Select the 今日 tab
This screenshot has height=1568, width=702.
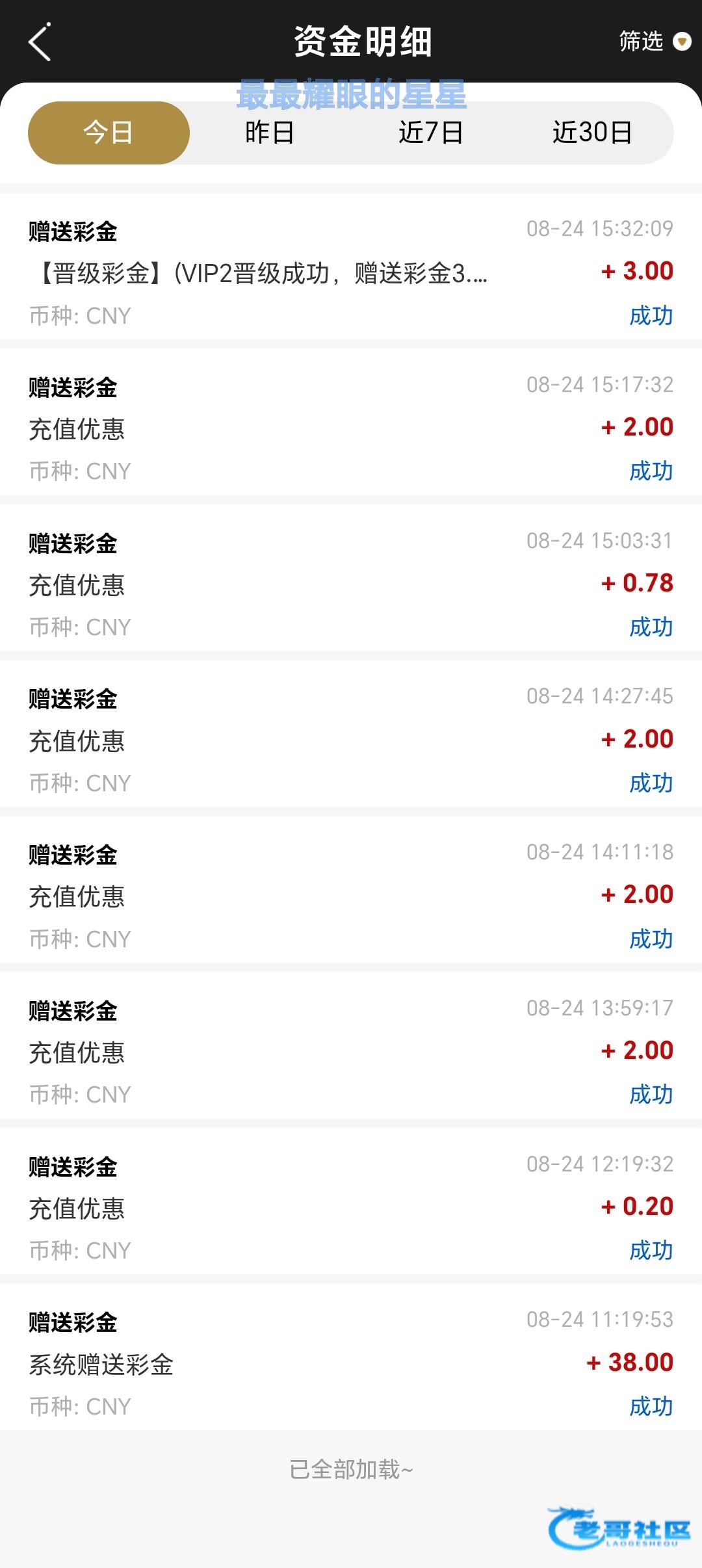[109, 133]
